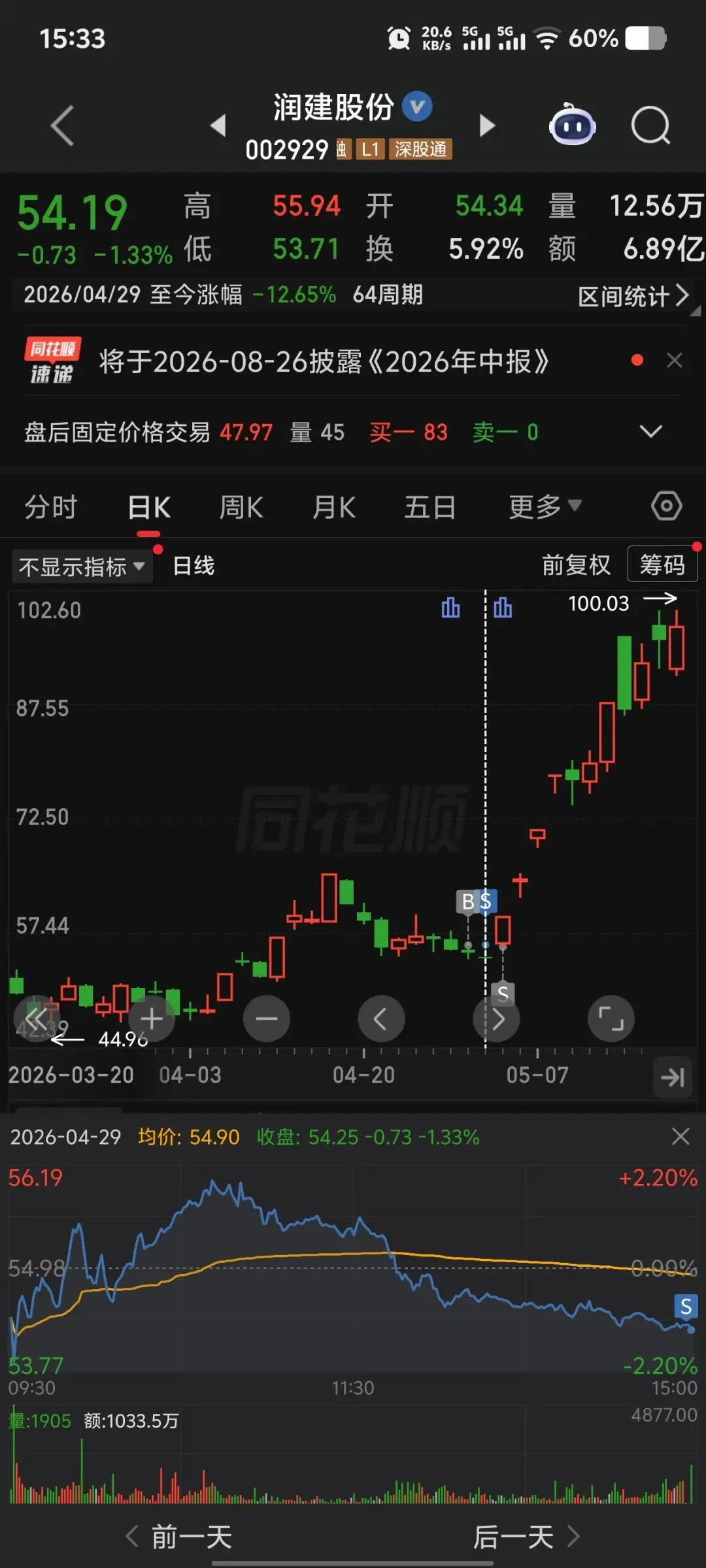This screenshot has height=1568, width=706.
Task: Open 区间统计 interval statistics
Action: (x=633, y=296)
